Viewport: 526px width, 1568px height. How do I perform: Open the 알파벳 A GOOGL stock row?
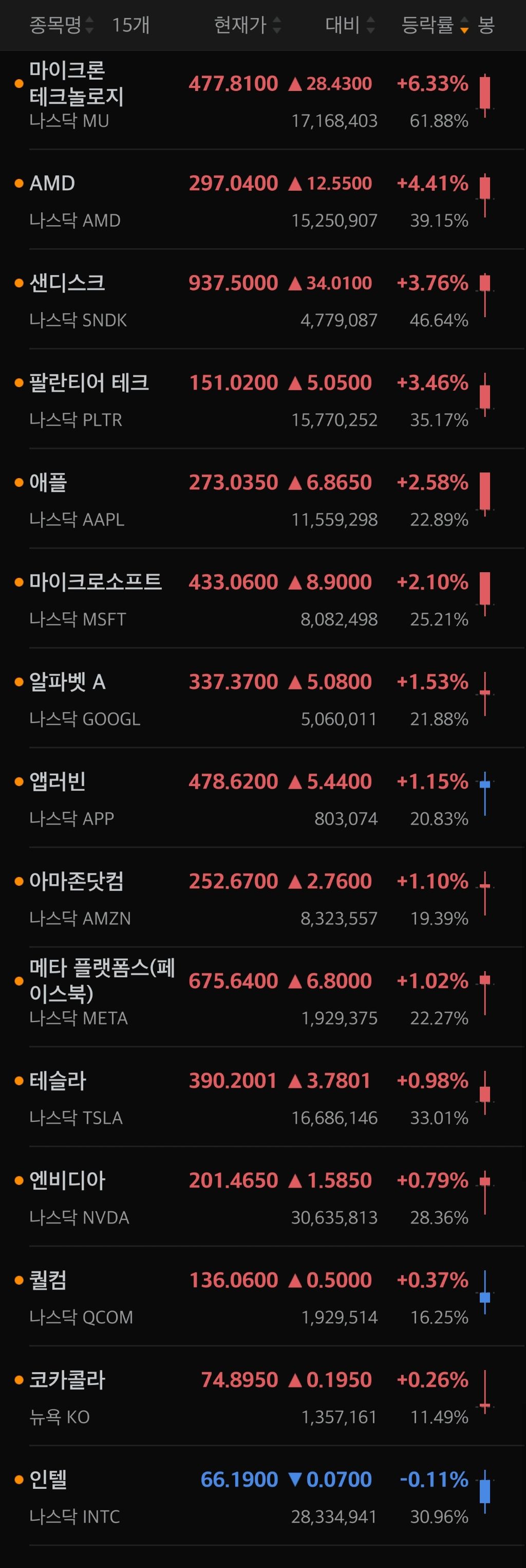coord(262,699)
